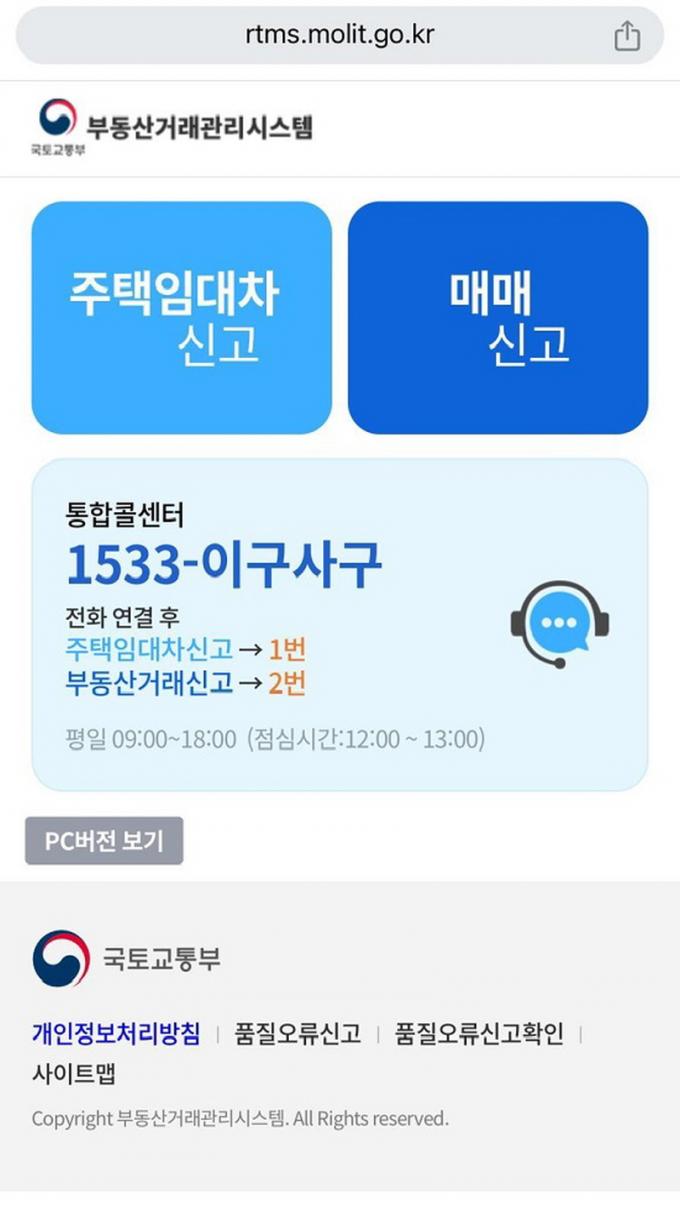The image size is (680, 1211).
Task: Go to 품질오류신고확인
Action: coord(479,1033)
